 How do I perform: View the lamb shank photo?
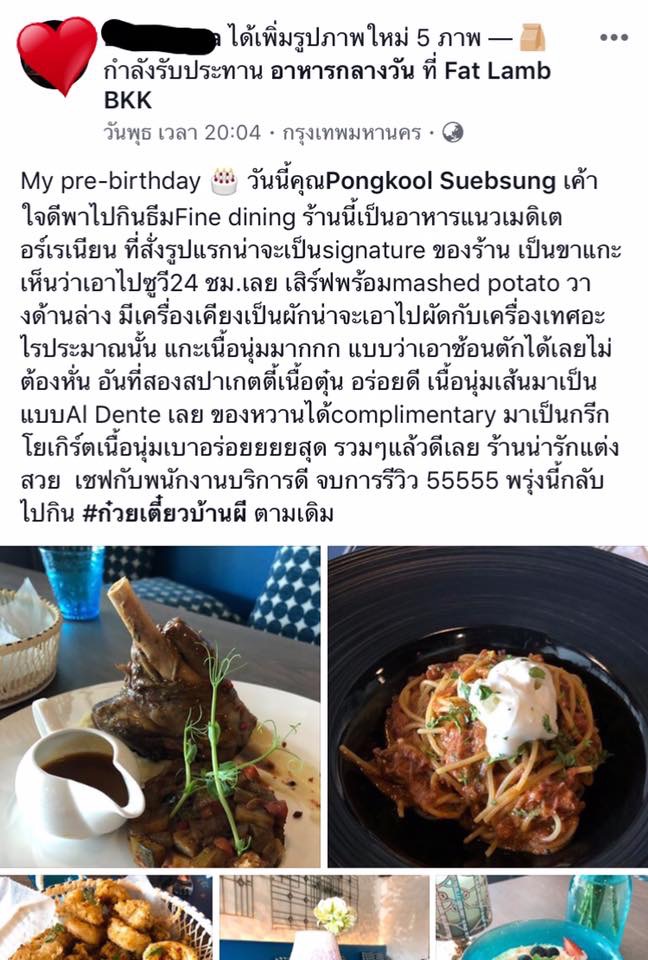coord(160,706)
